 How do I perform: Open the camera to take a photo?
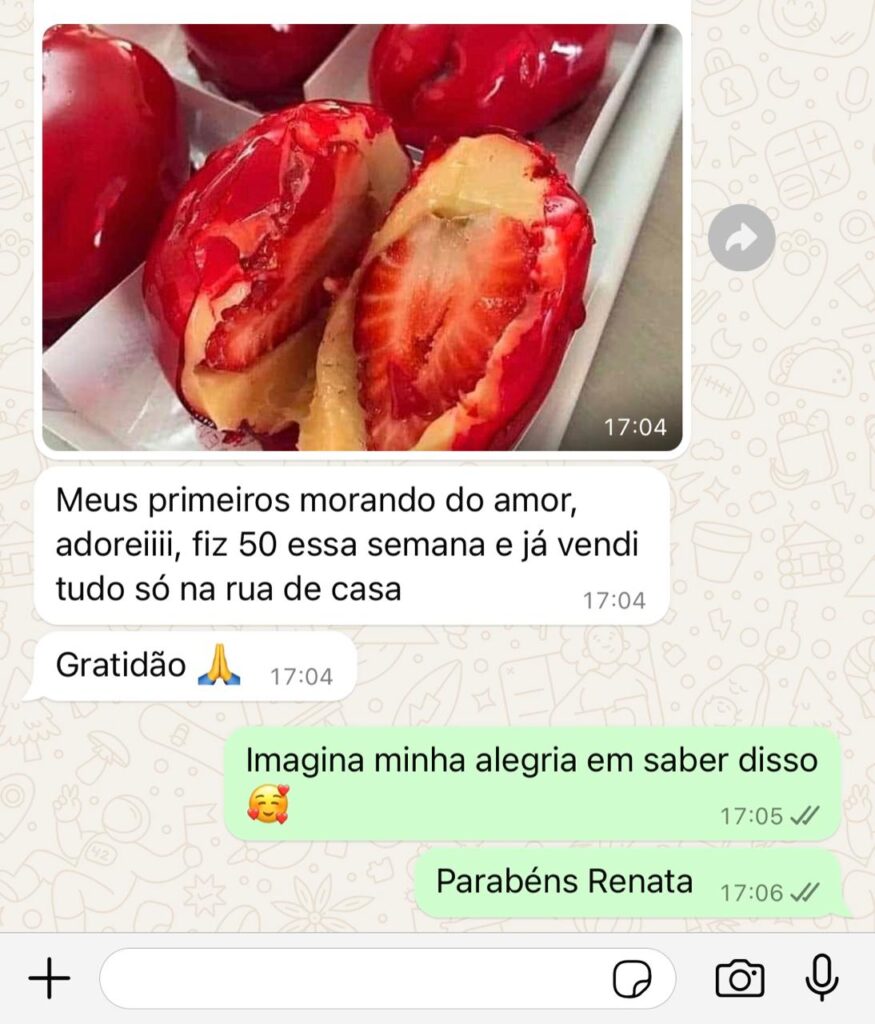[x=739, y=978]
